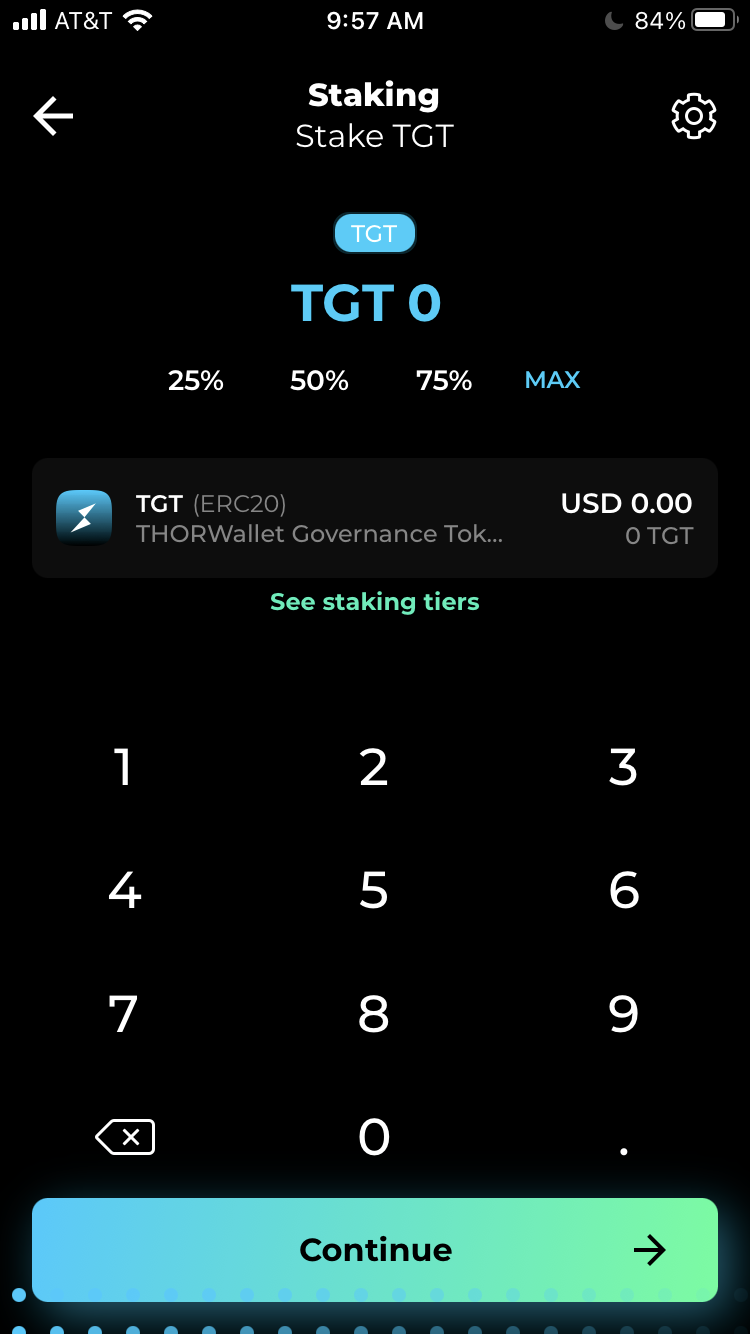Enter digit 5 on the keypad
This screenshot has width=750, height=1334.
pos(374,890)
